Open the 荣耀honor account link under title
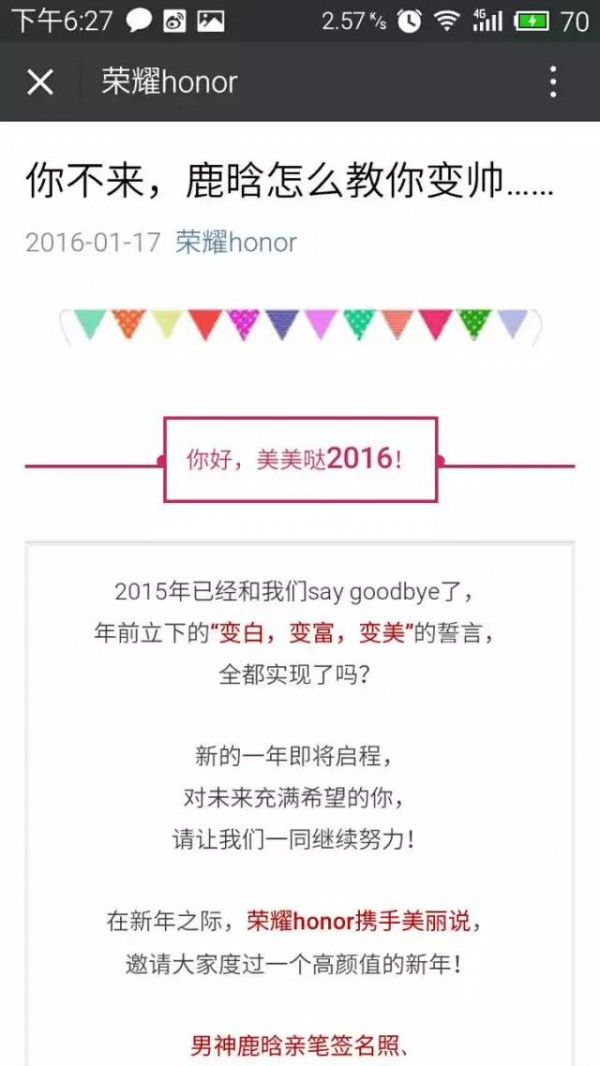This screenshot has height=1066, width=600. (236, 242)
